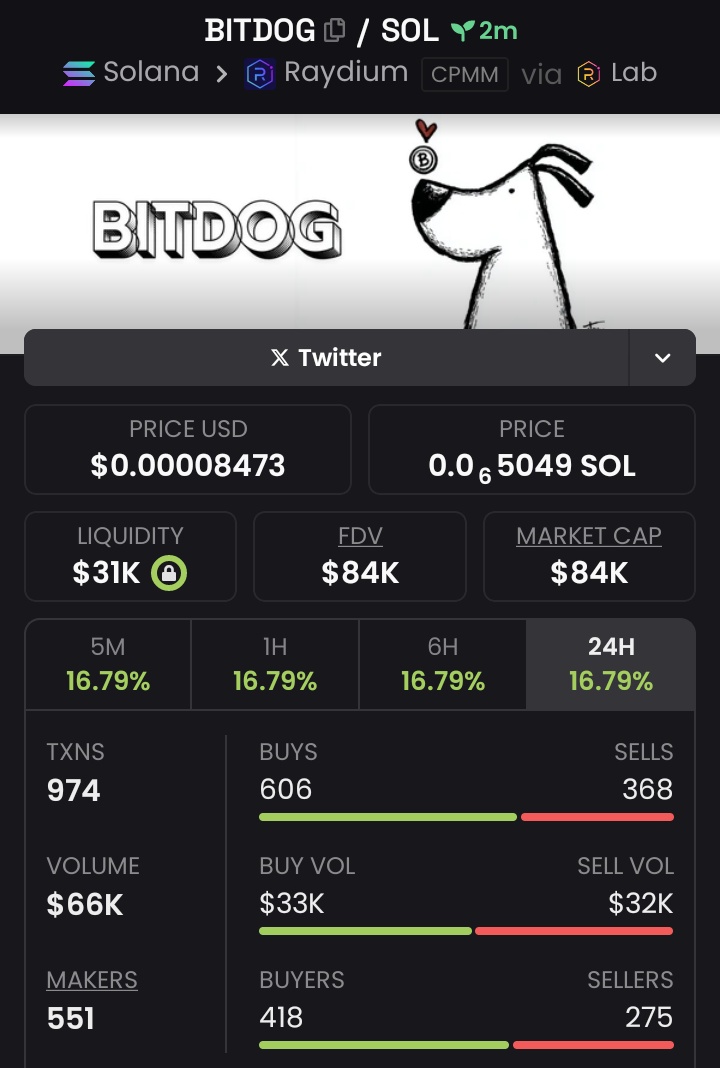Expand the social links dropdown chevron
The image size is (720, 1068).
662,358
